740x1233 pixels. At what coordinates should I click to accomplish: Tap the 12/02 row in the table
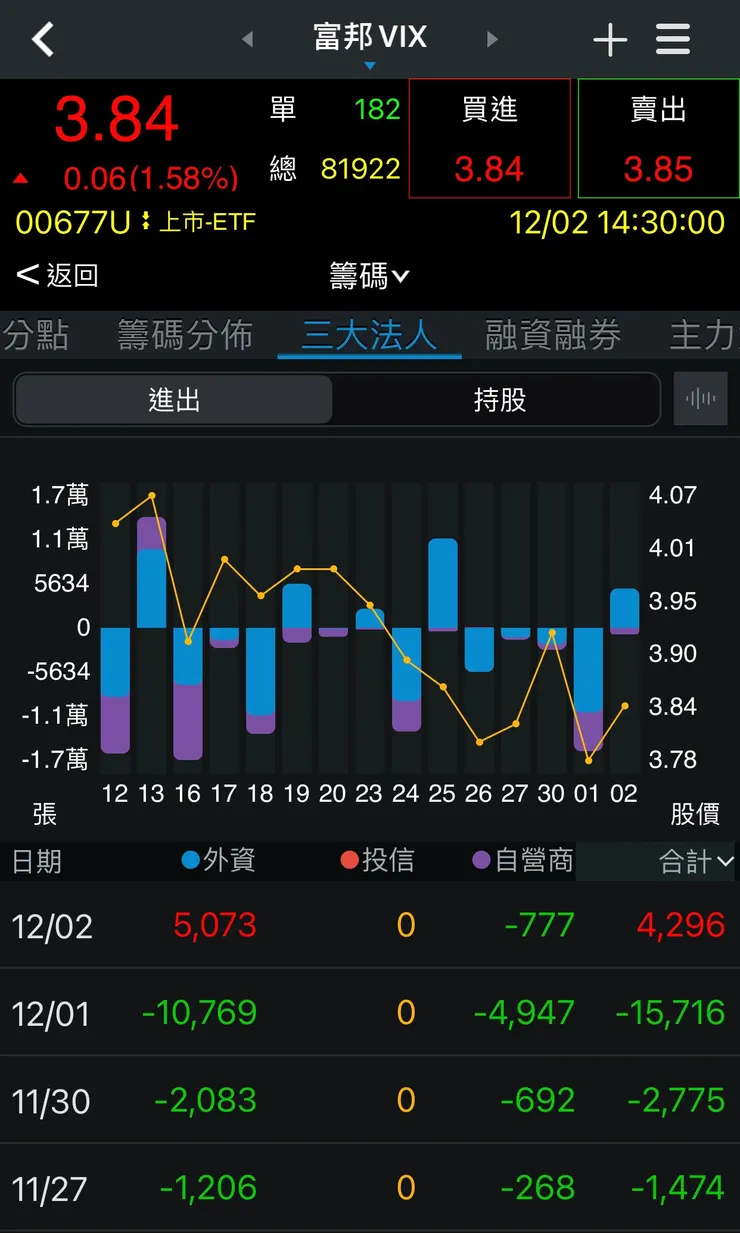[x=370, y=925]
